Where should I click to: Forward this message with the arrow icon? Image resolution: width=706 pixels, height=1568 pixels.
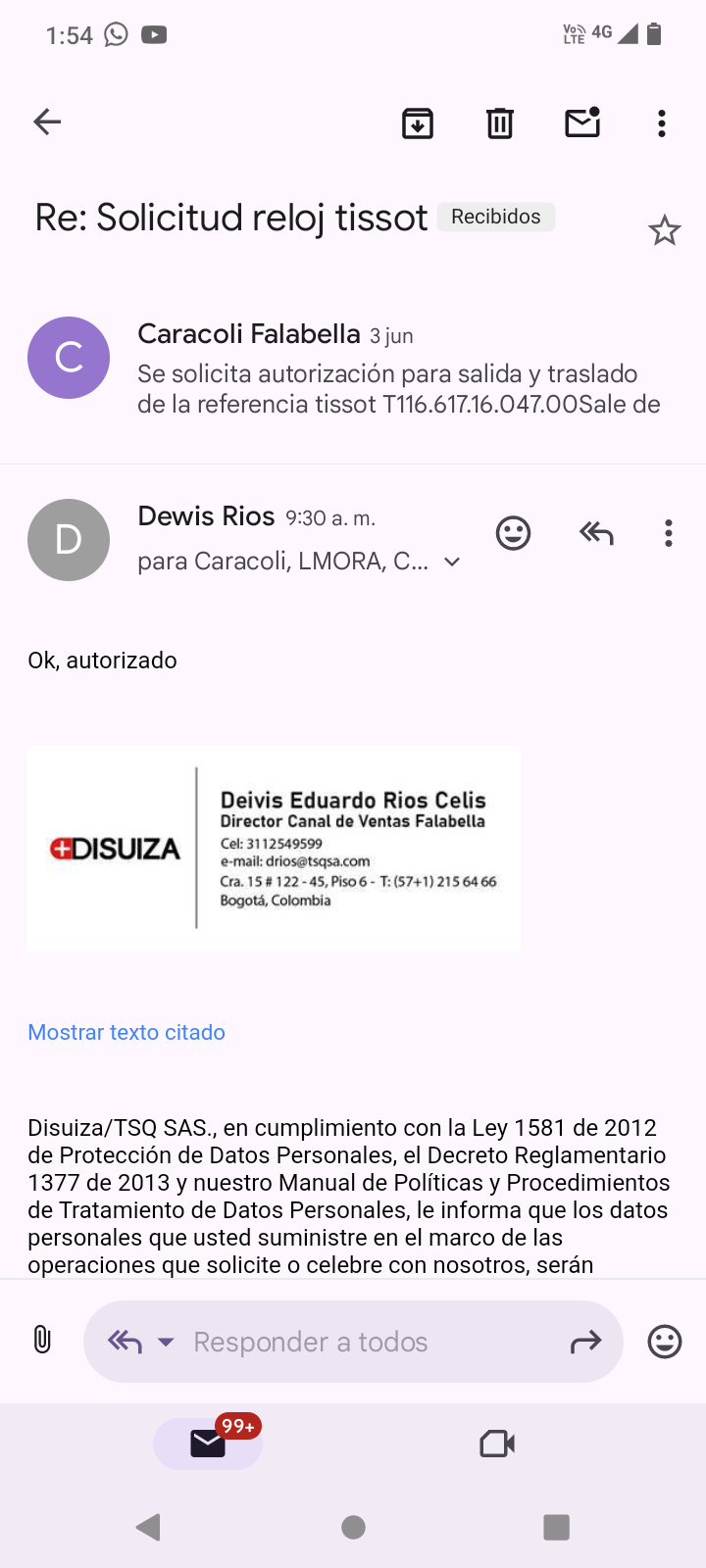coord(585,1342)
